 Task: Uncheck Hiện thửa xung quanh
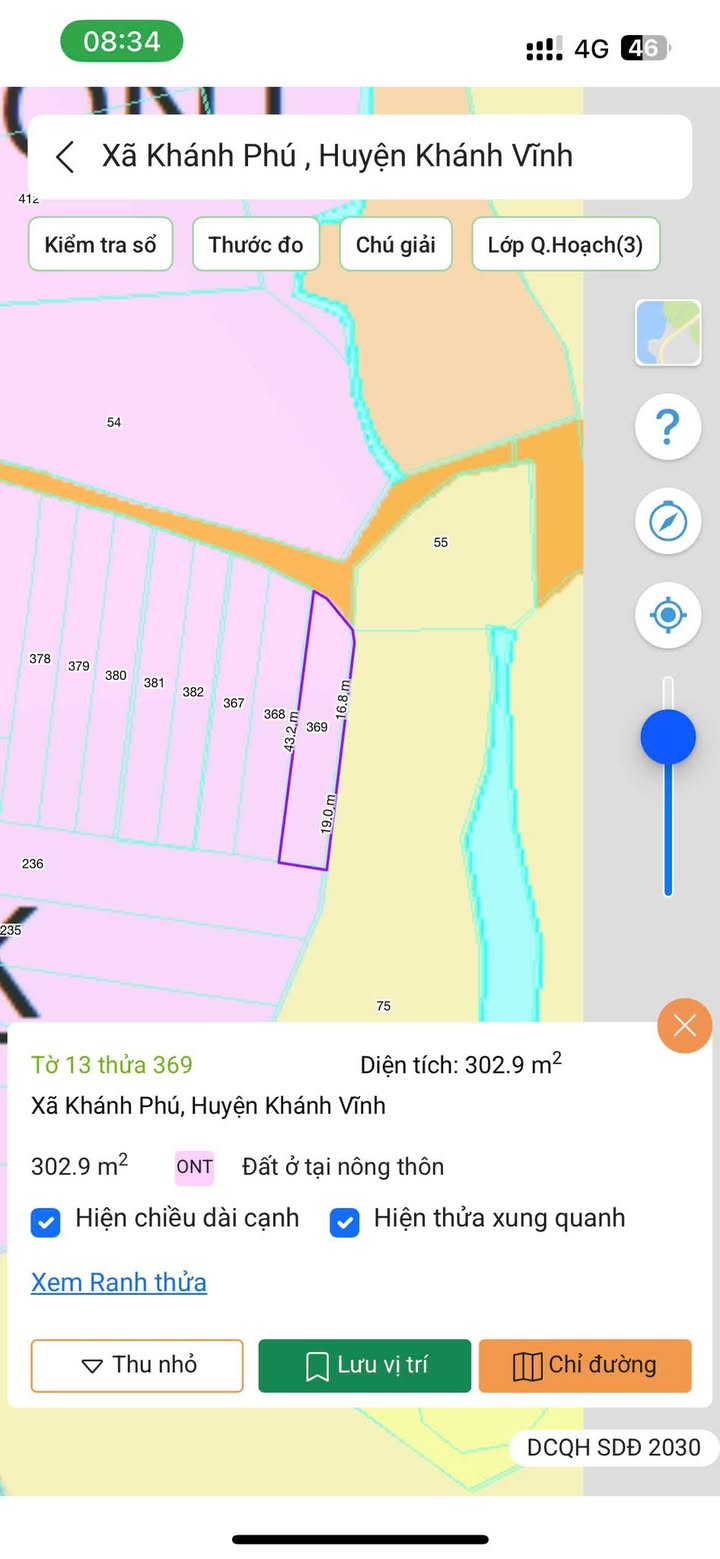[x=344, y=1222]
